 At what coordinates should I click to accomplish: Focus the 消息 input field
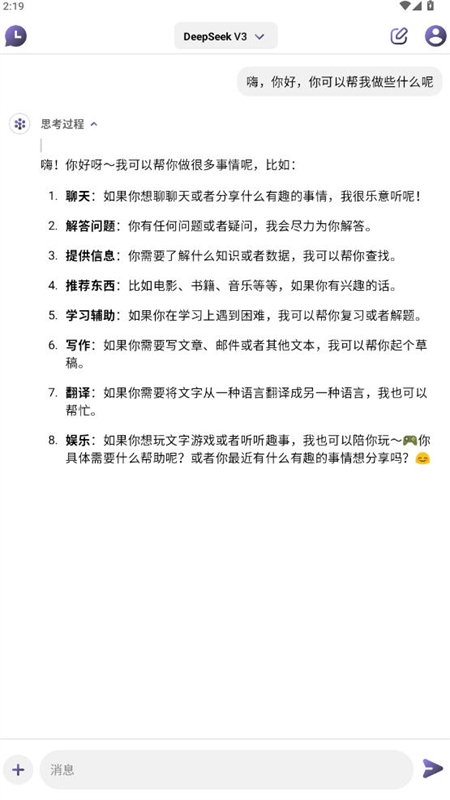click(226, 769)
